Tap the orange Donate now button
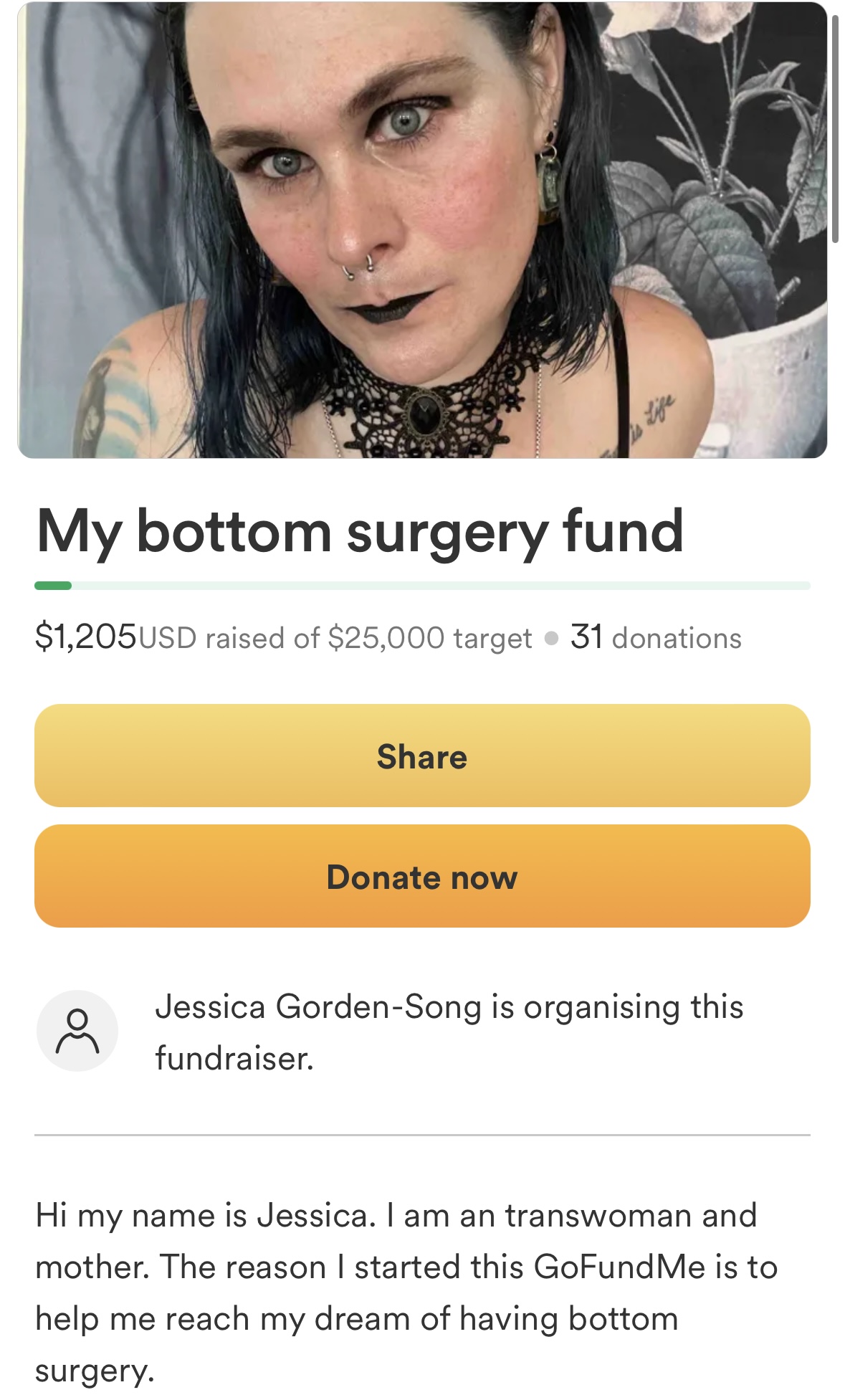This screenshot has height=1400, width=845. [422, 876]
